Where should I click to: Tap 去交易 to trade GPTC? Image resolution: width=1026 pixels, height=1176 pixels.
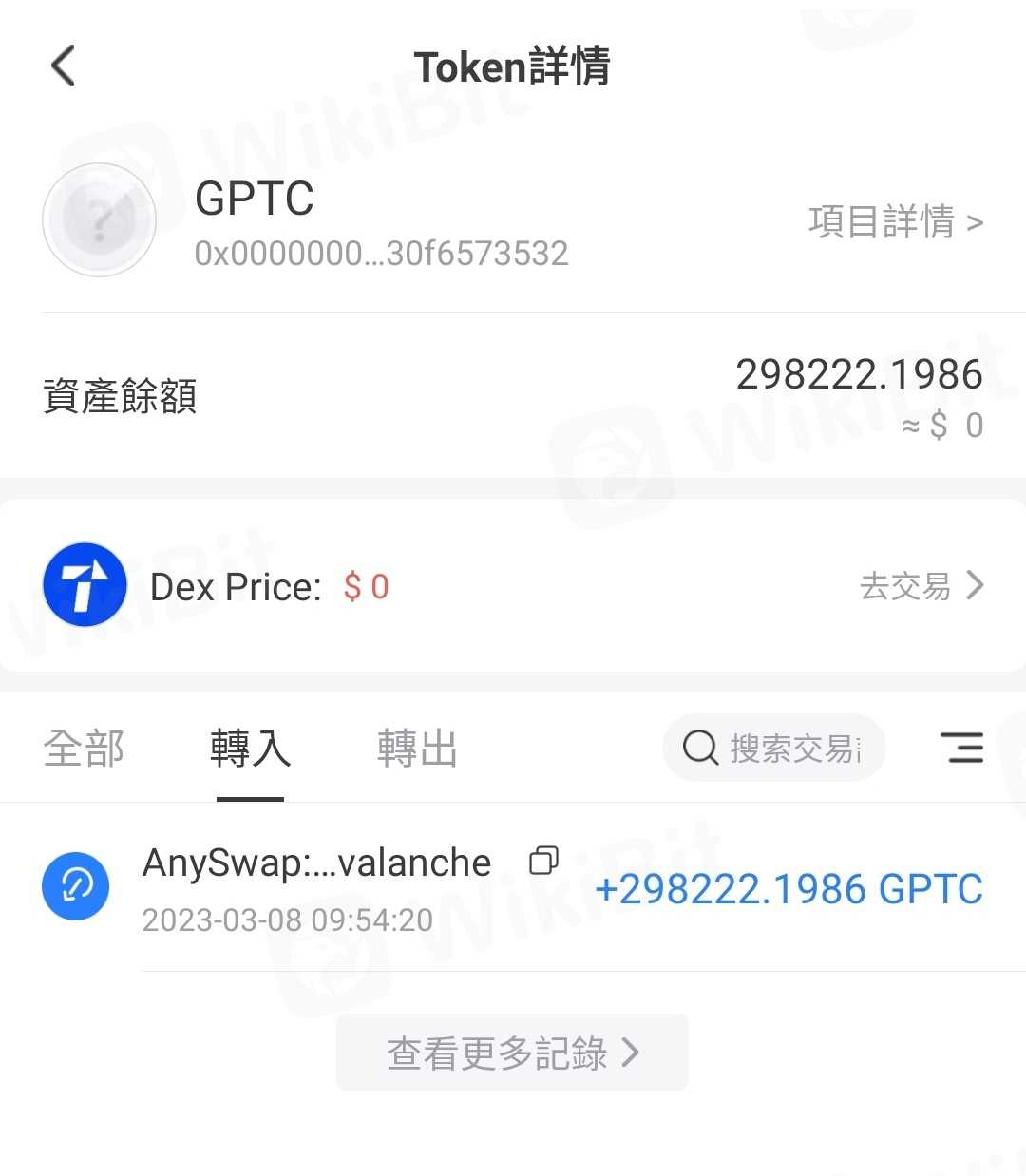pyautogui.click(x=920, y=586)
